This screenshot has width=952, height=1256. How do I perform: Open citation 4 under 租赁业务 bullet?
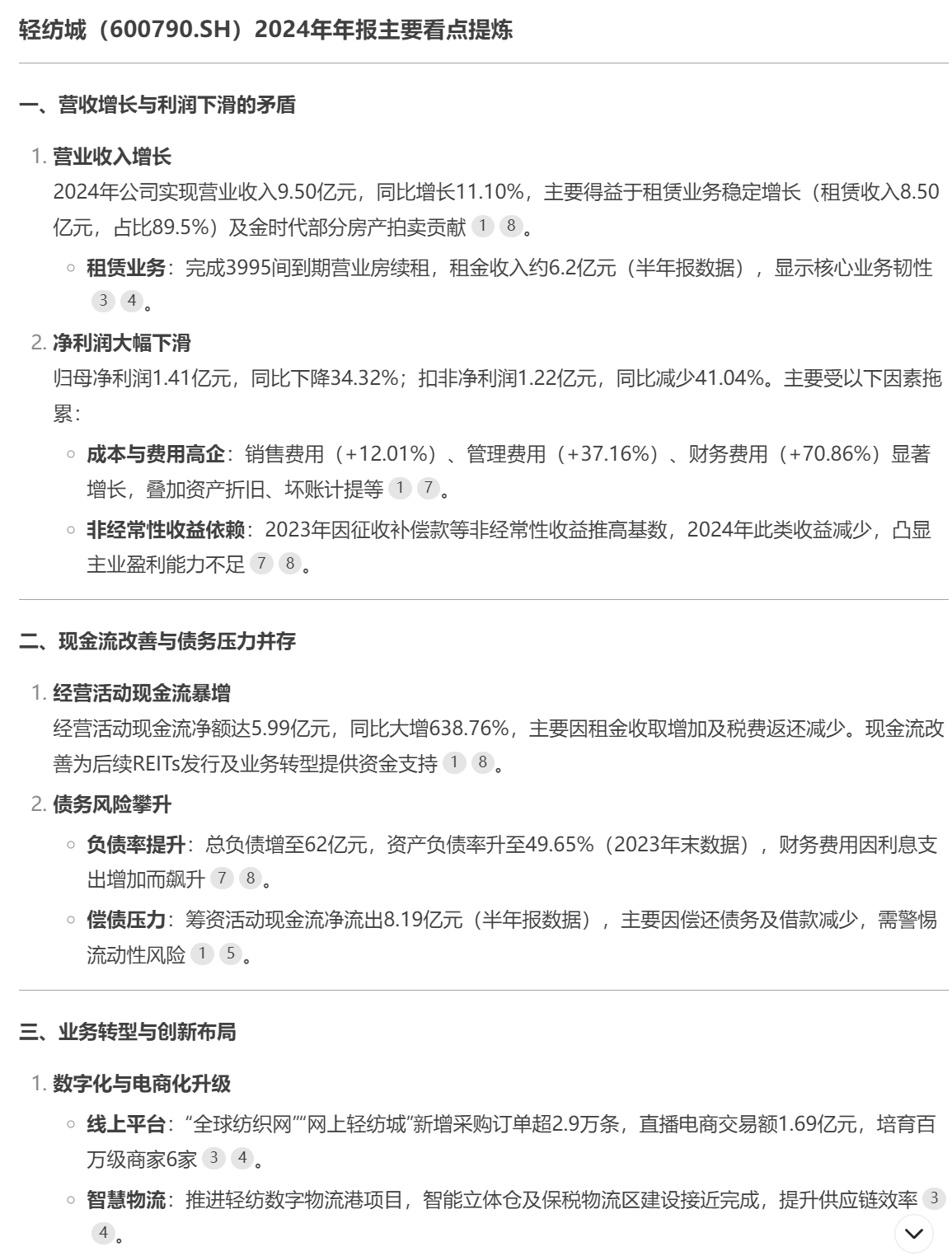click(x=131, y=301)
